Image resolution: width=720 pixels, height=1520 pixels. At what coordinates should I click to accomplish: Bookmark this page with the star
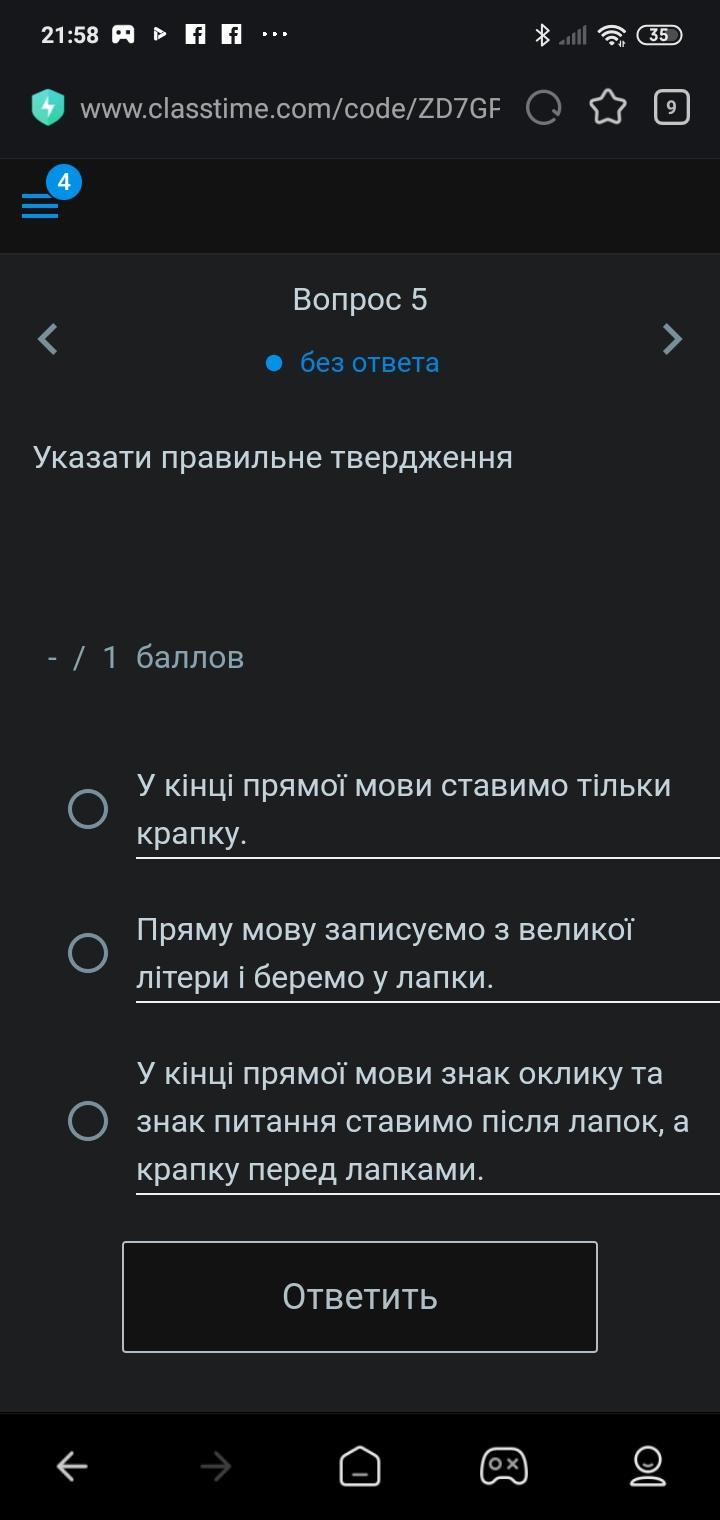[608, 108]
